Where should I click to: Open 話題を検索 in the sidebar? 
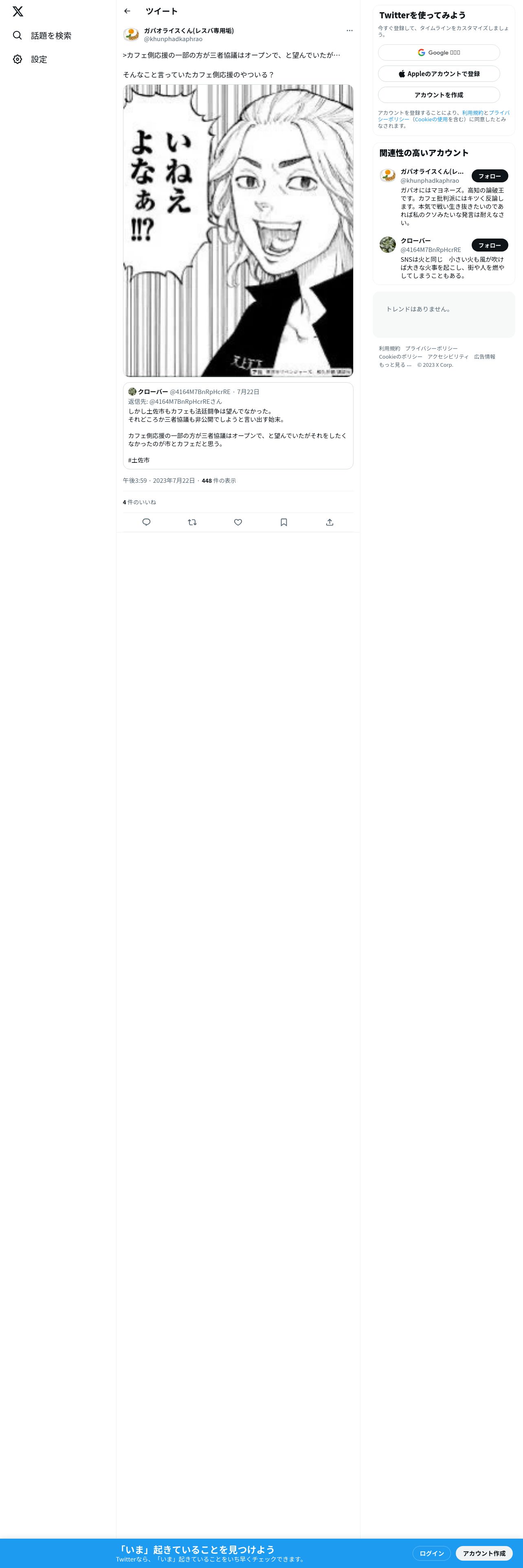click(x=42, y=35)
